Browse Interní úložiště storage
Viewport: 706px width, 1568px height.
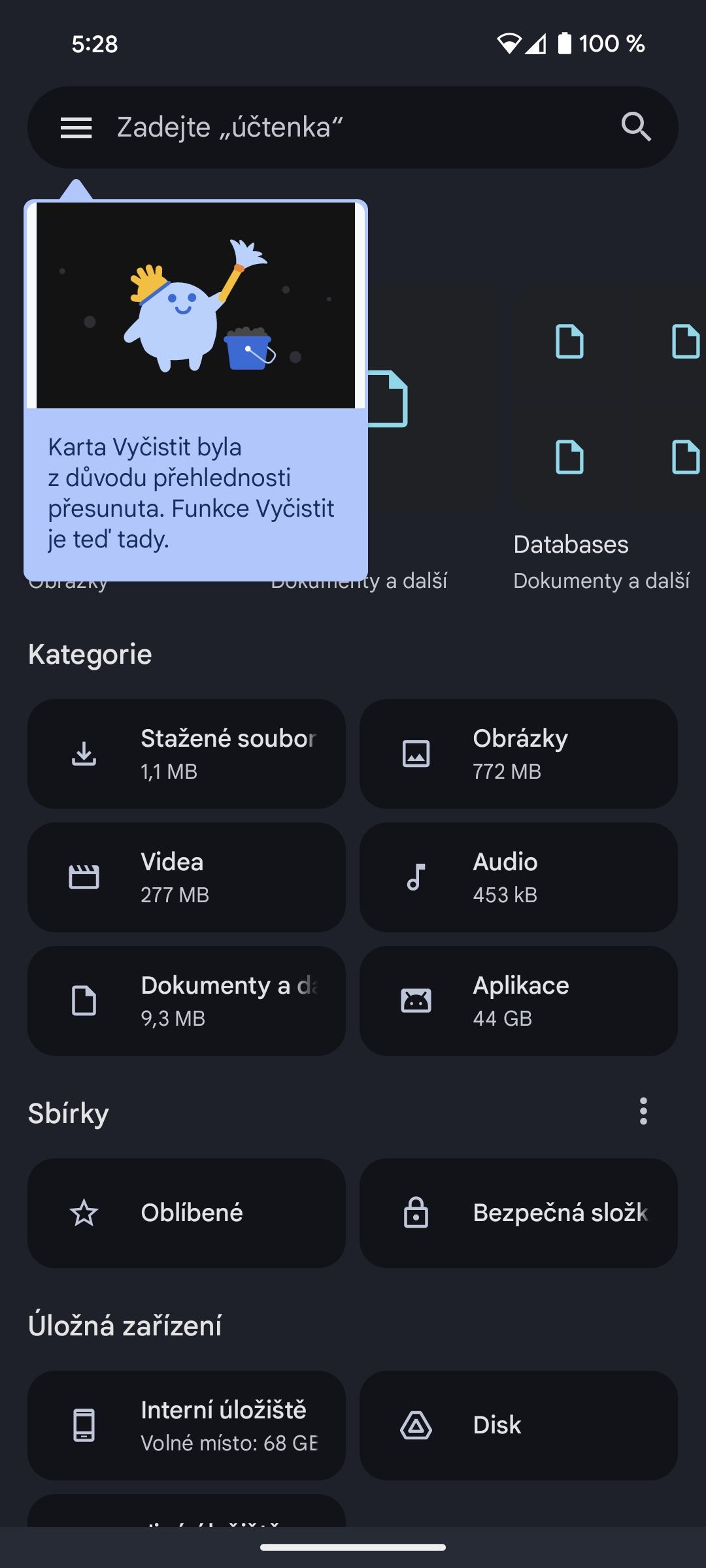[186, 1426]
